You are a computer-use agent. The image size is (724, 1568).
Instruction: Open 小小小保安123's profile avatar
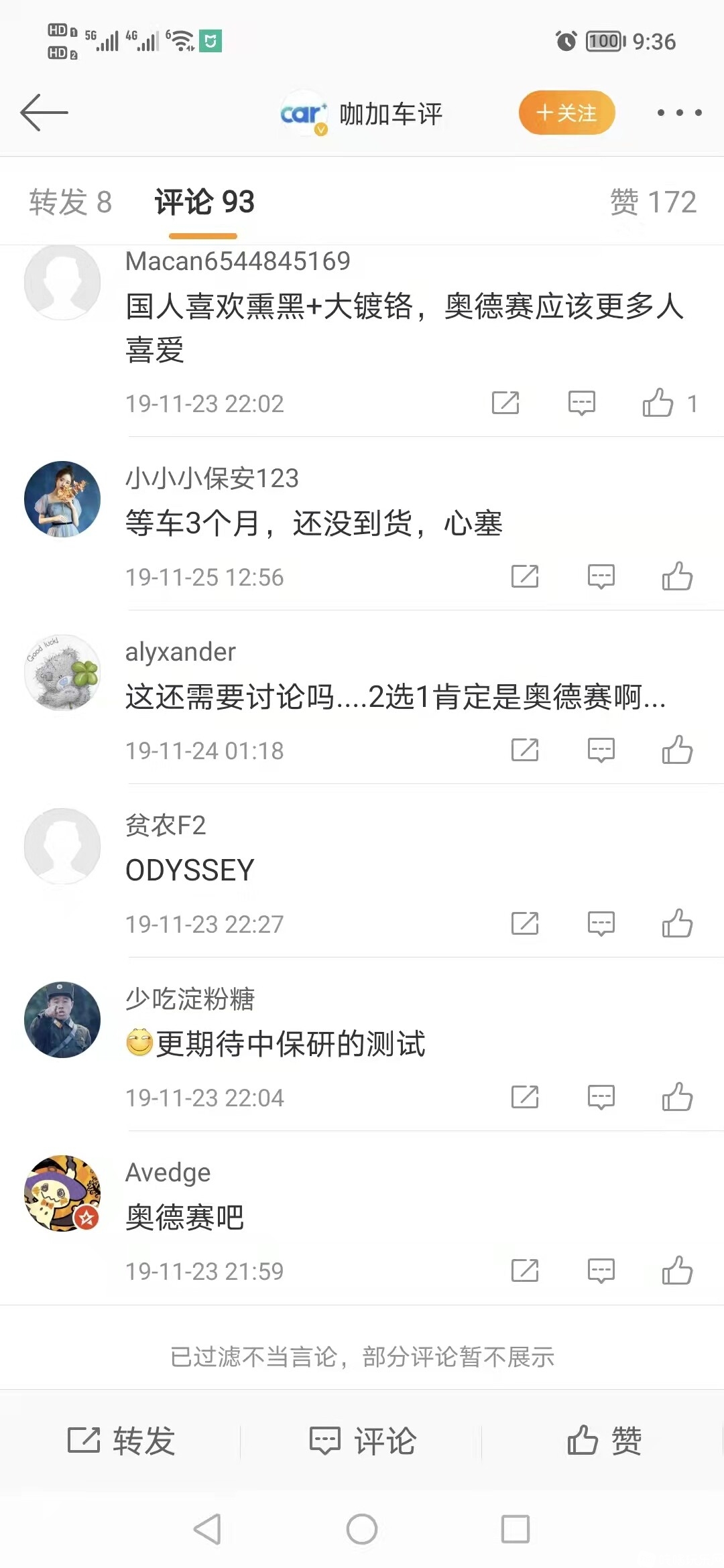click(x=62, y=499)
